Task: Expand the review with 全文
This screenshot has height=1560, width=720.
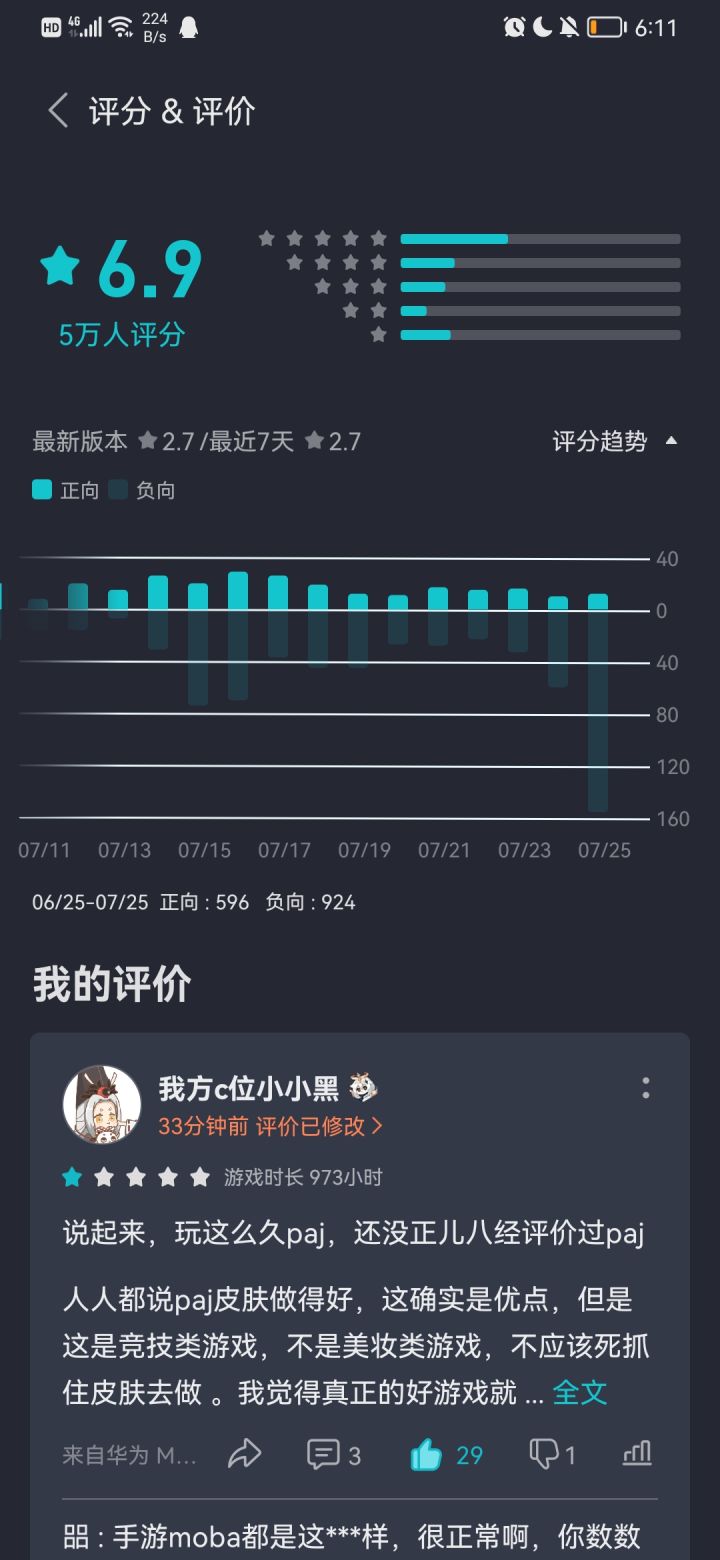Action: pos(580,1392)
